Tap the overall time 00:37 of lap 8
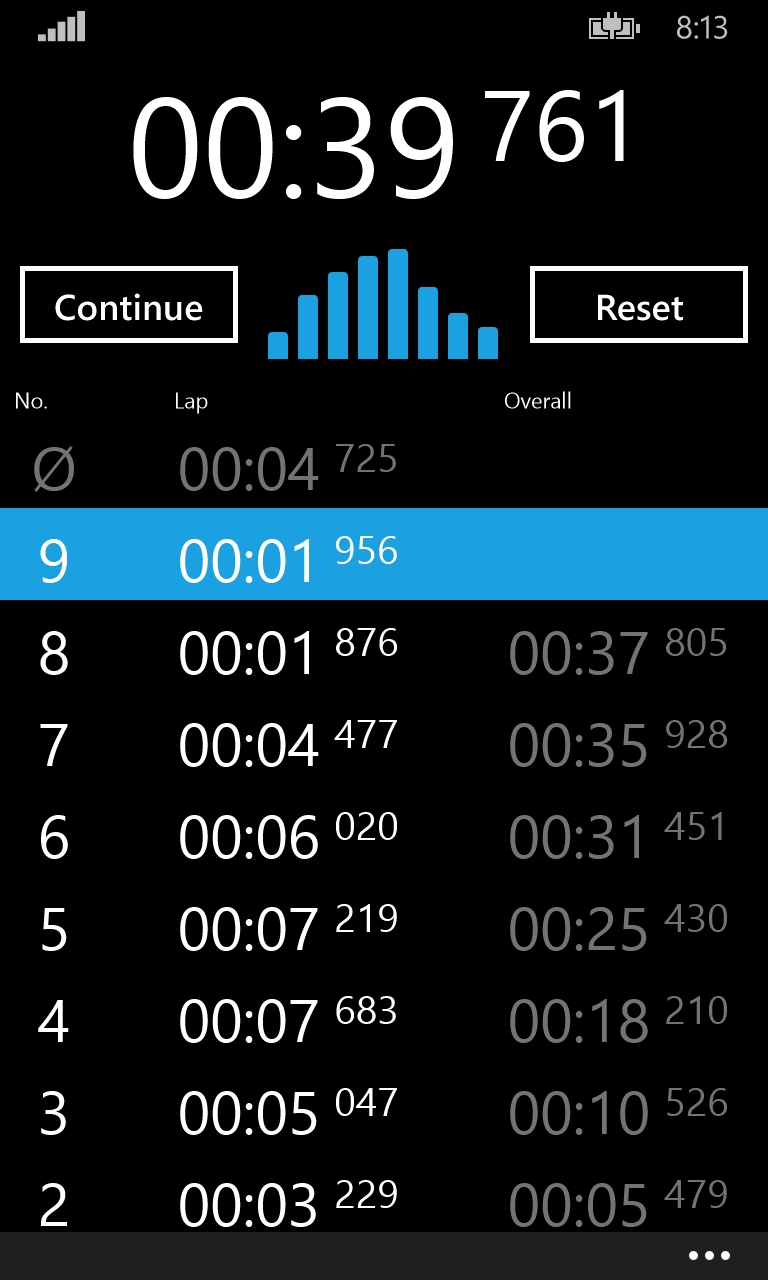Image resolution: width=768 pixels, height=1280 pixels. (x=580, y=655)
